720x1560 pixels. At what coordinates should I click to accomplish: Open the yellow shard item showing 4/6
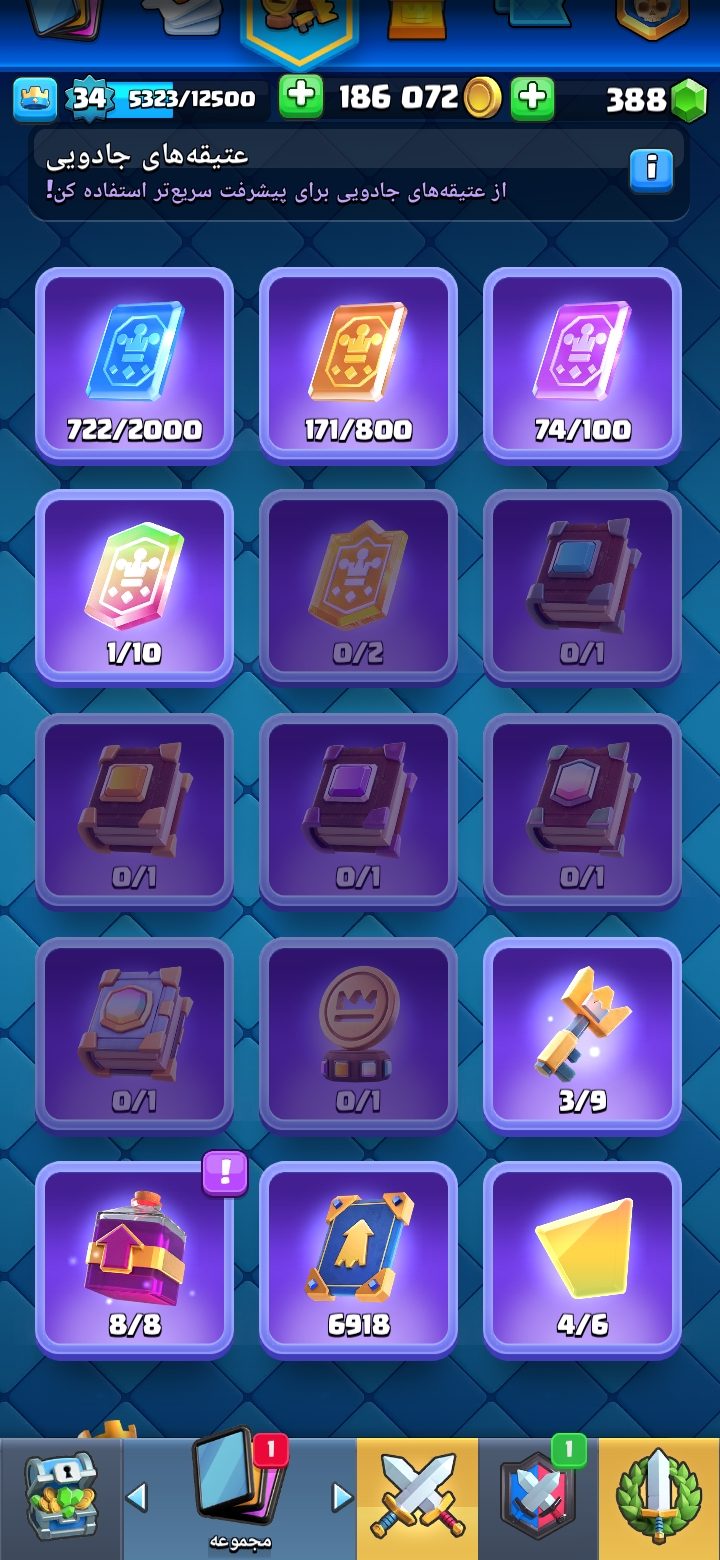coord(582,1259)
